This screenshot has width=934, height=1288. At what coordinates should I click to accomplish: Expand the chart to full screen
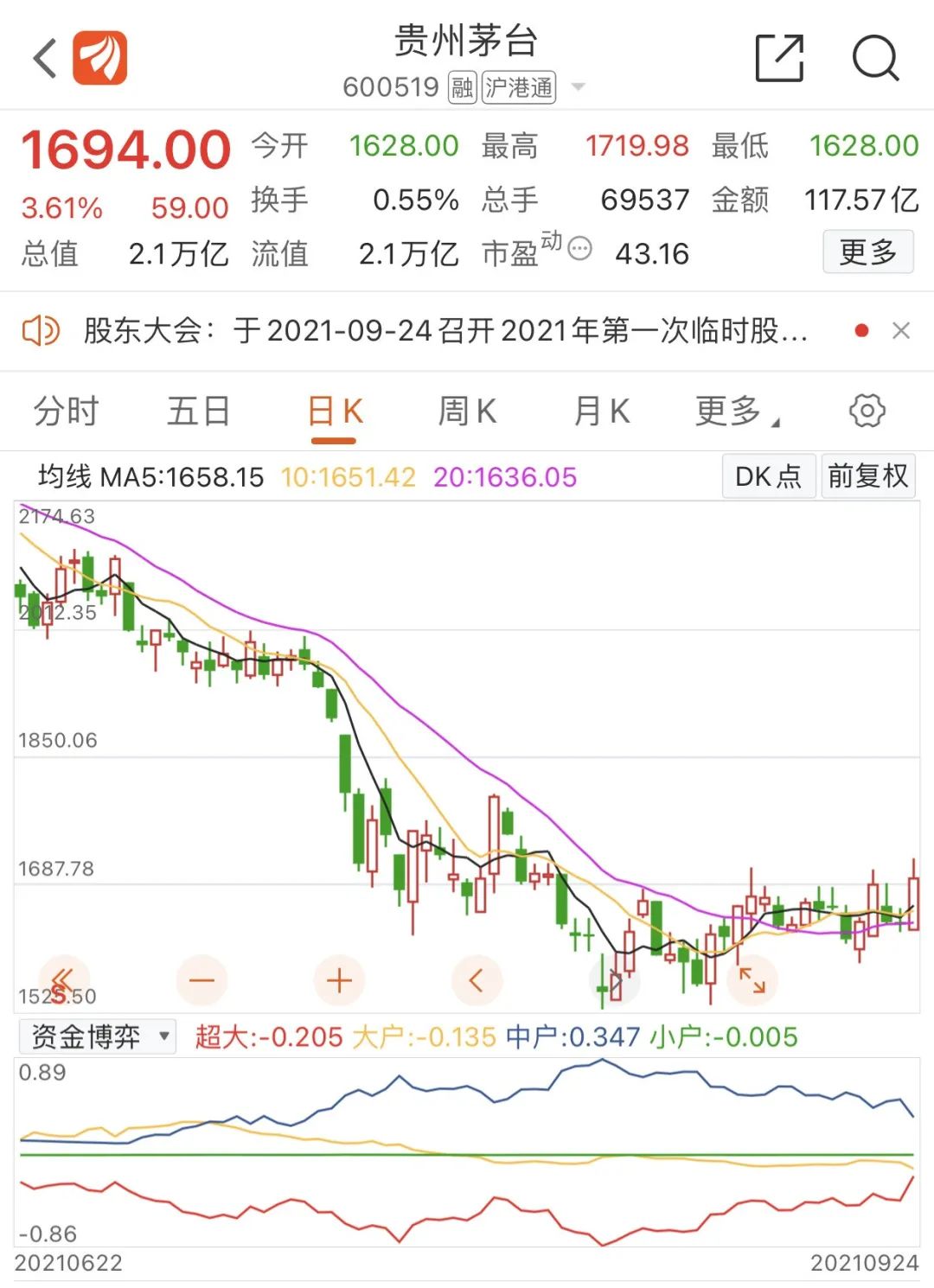(752, 980)
